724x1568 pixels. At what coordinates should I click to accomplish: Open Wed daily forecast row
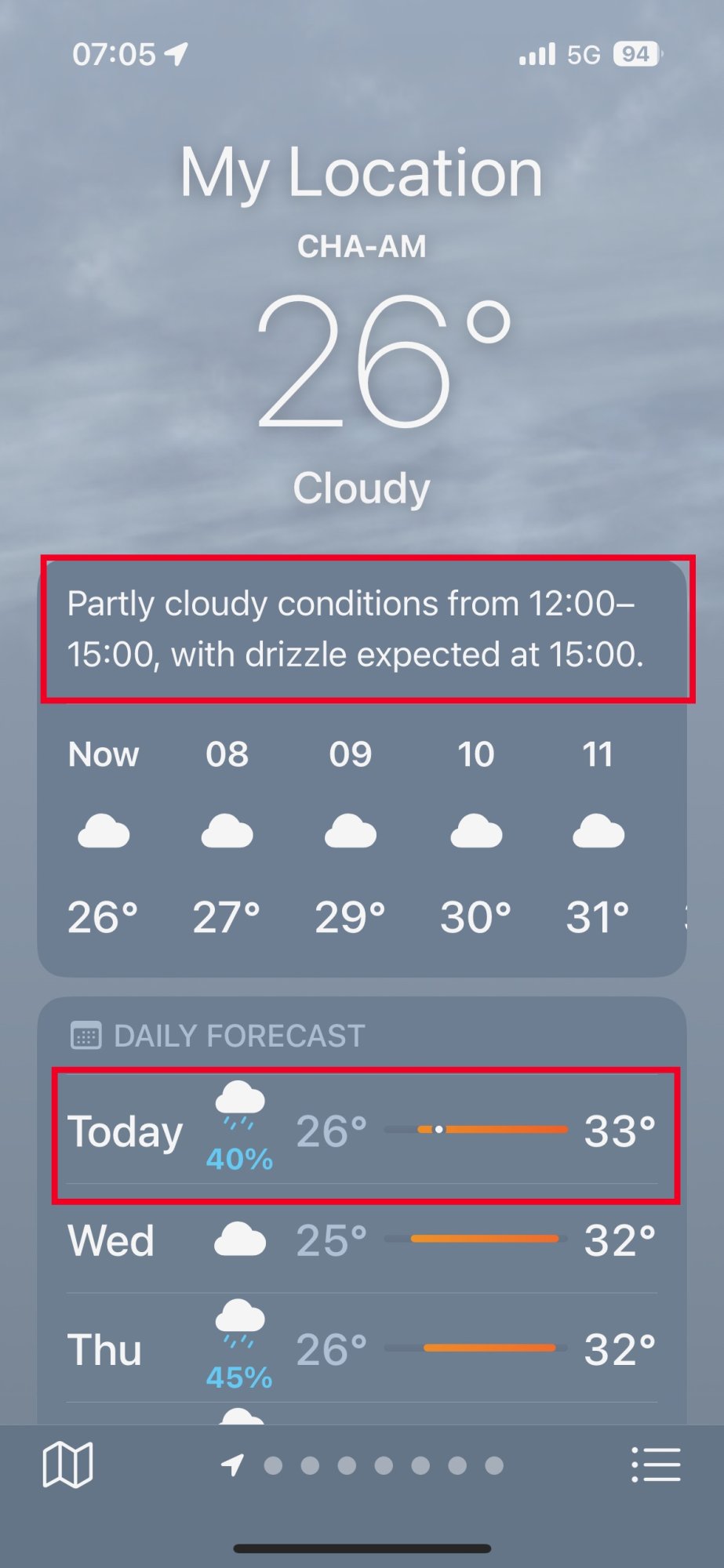pyautogui.click(x=362, y=1240)
